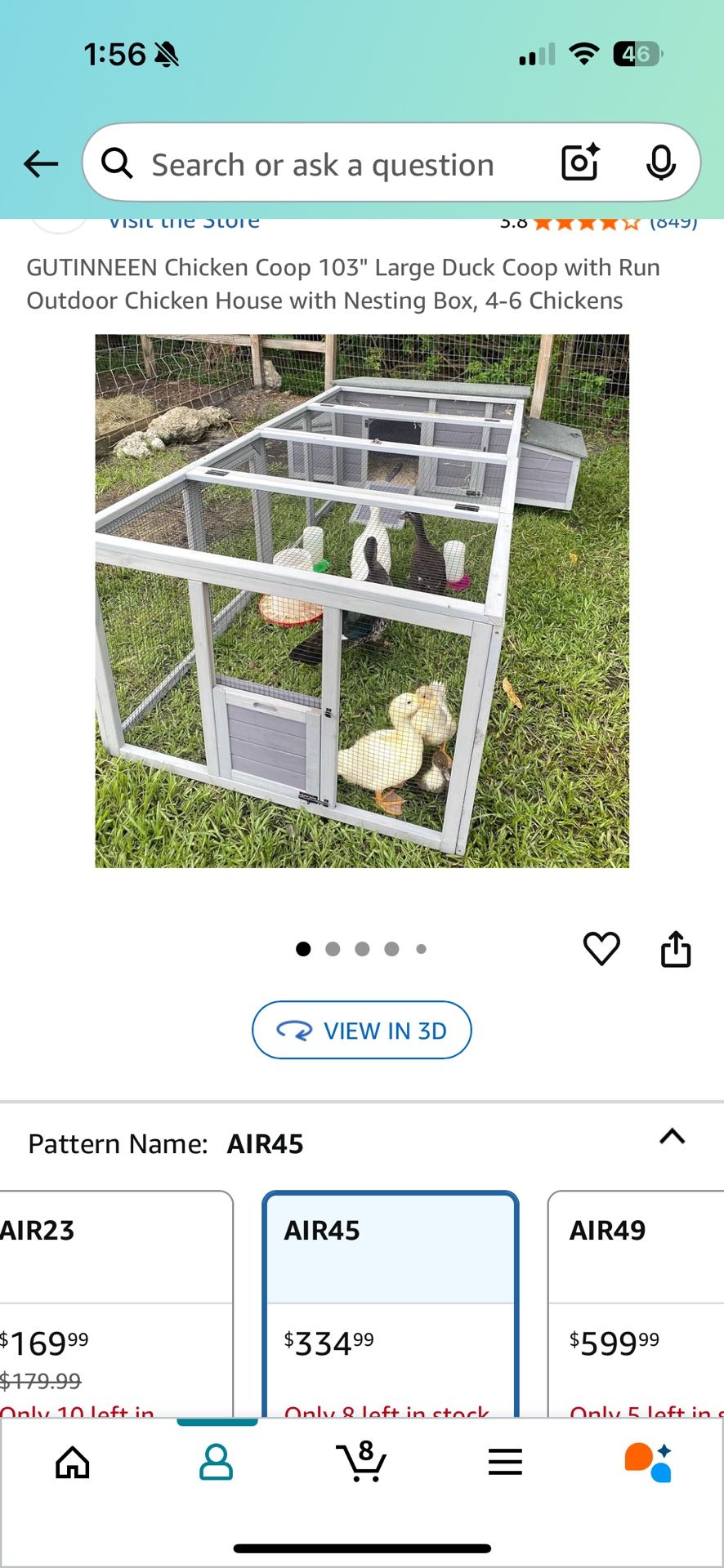Add product to wish list heart
This screenshot has height=1568, width=724.
pos(601,948)
